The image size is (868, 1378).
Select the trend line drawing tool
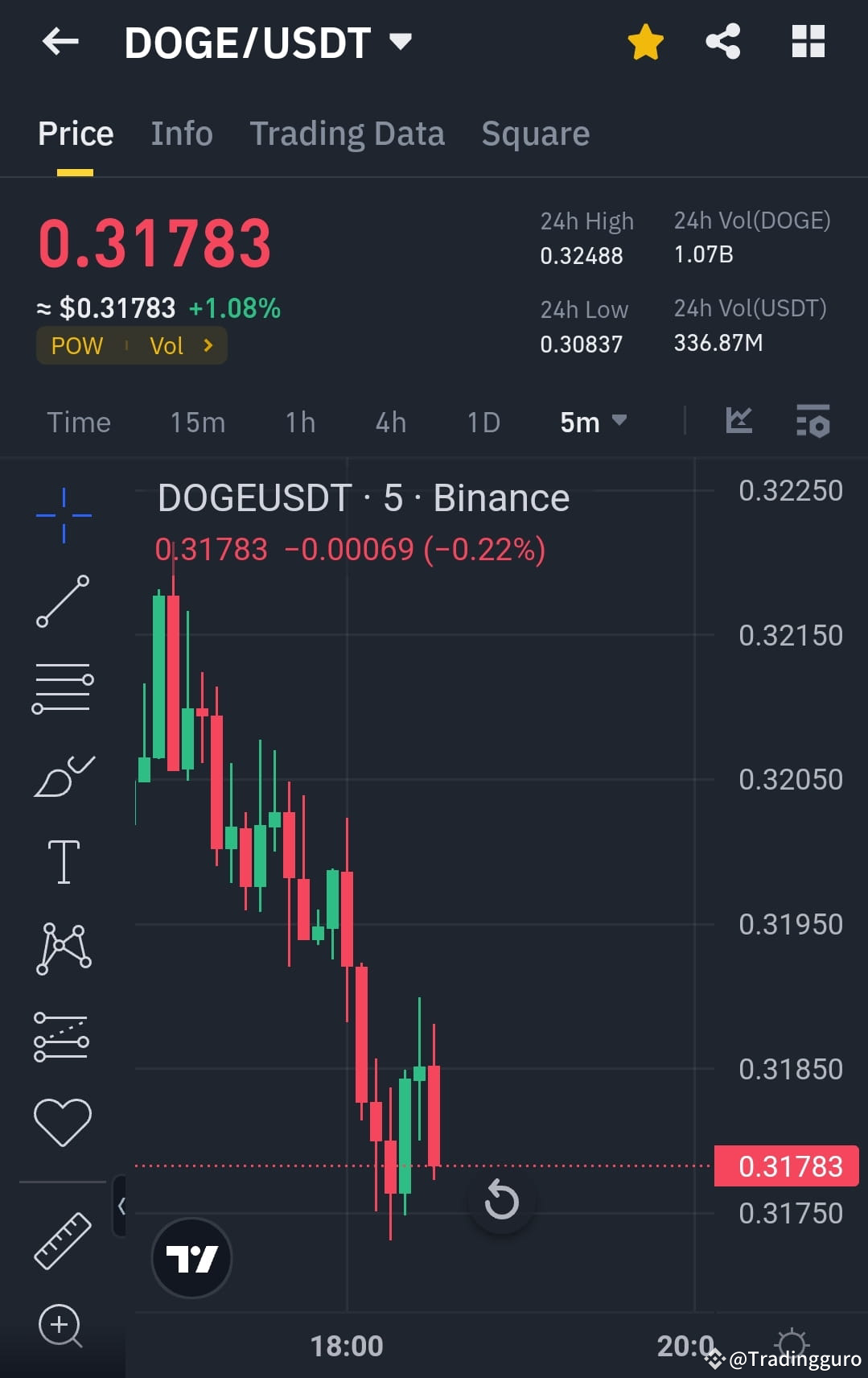[63, 600]
